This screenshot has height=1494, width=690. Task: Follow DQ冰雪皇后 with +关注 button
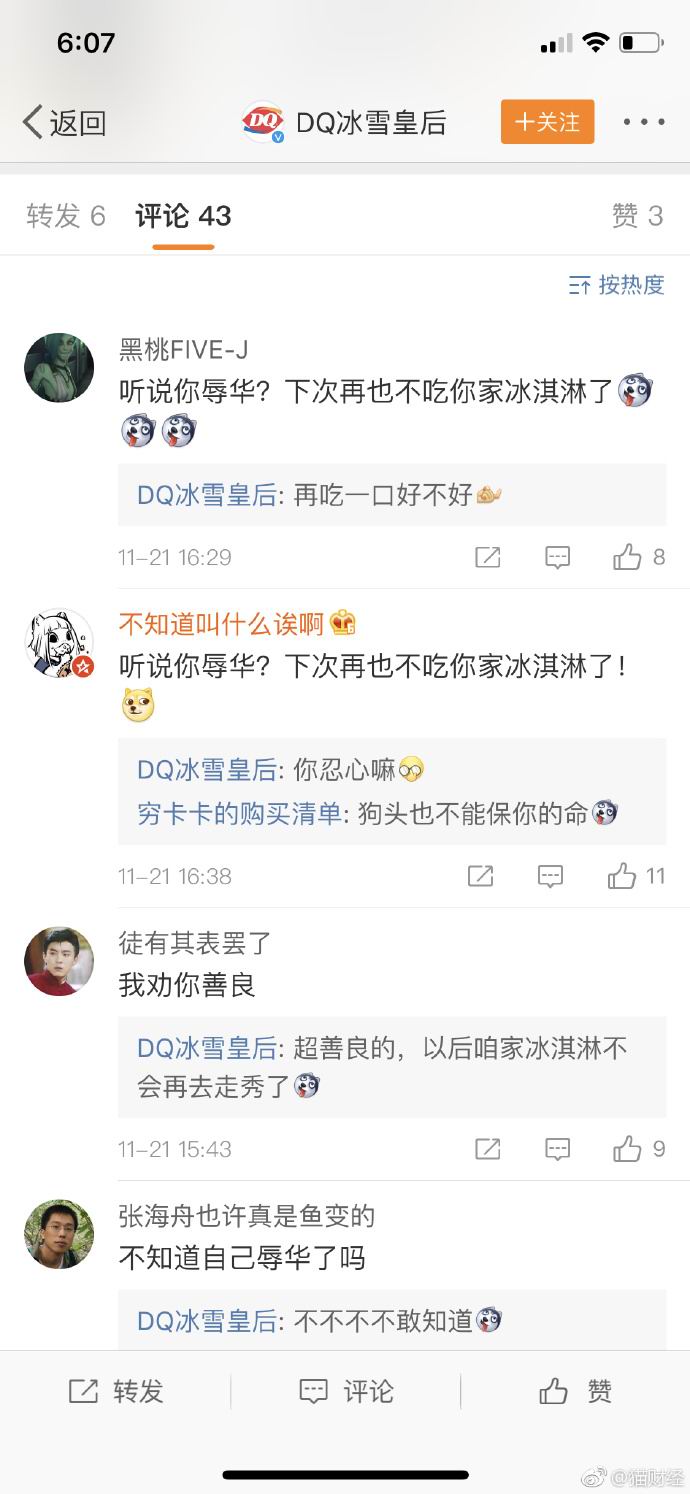[x=547, y=122]
